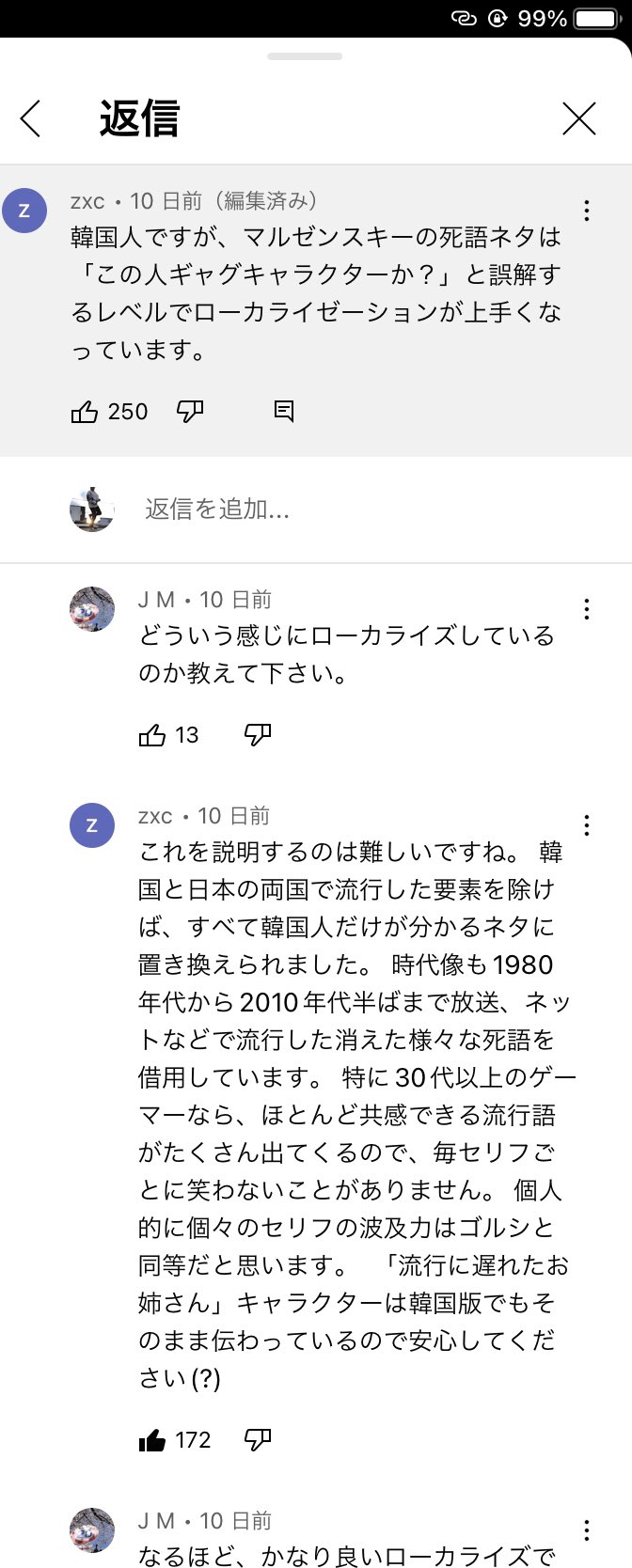Image resolution: width=632 pixels, height=1568 pixels.
Task: Like zxc's comment with 250 likes
Action: coord(85,412)
